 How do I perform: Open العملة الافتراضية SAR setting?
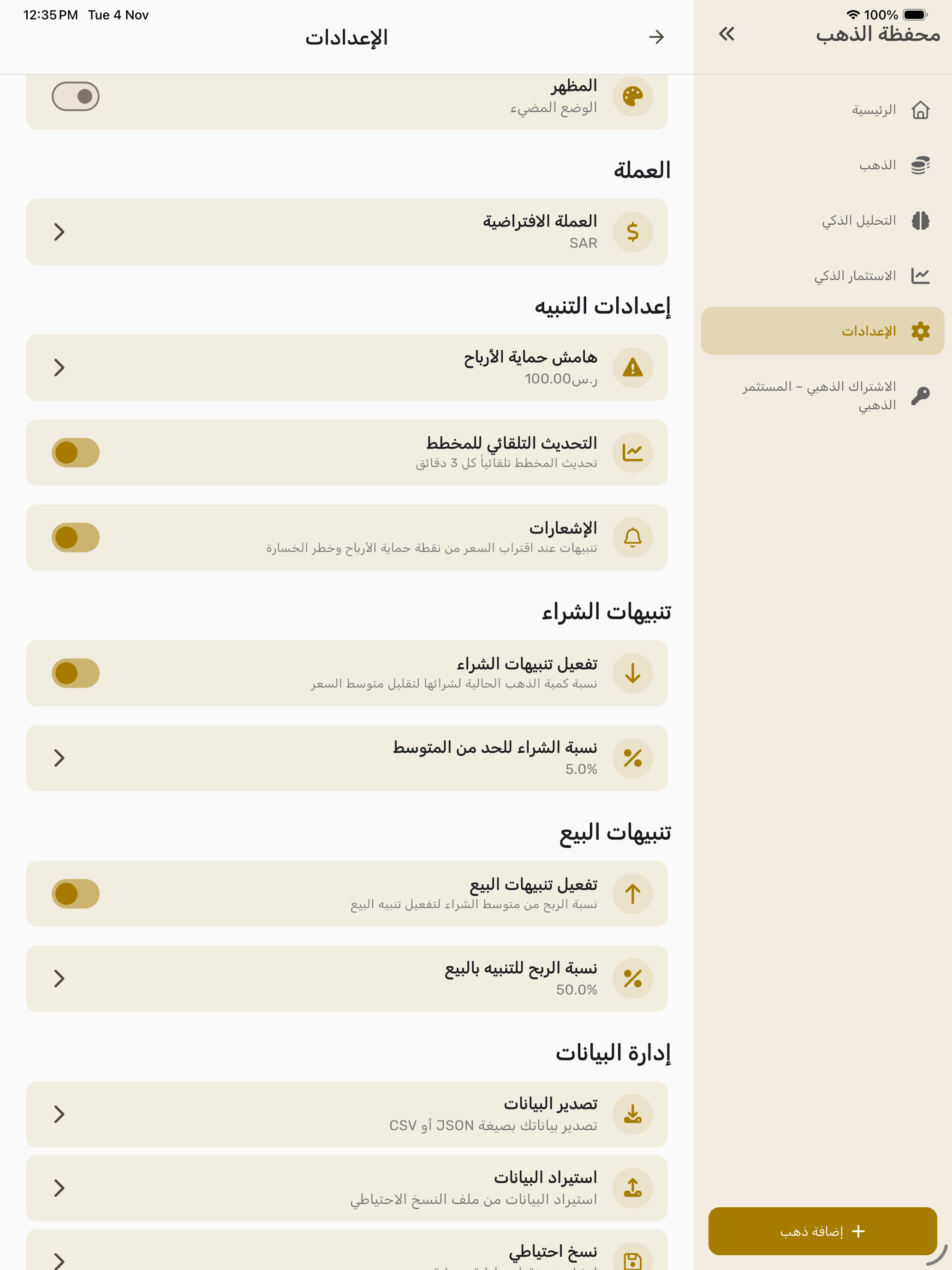click(x=346, y=232)
